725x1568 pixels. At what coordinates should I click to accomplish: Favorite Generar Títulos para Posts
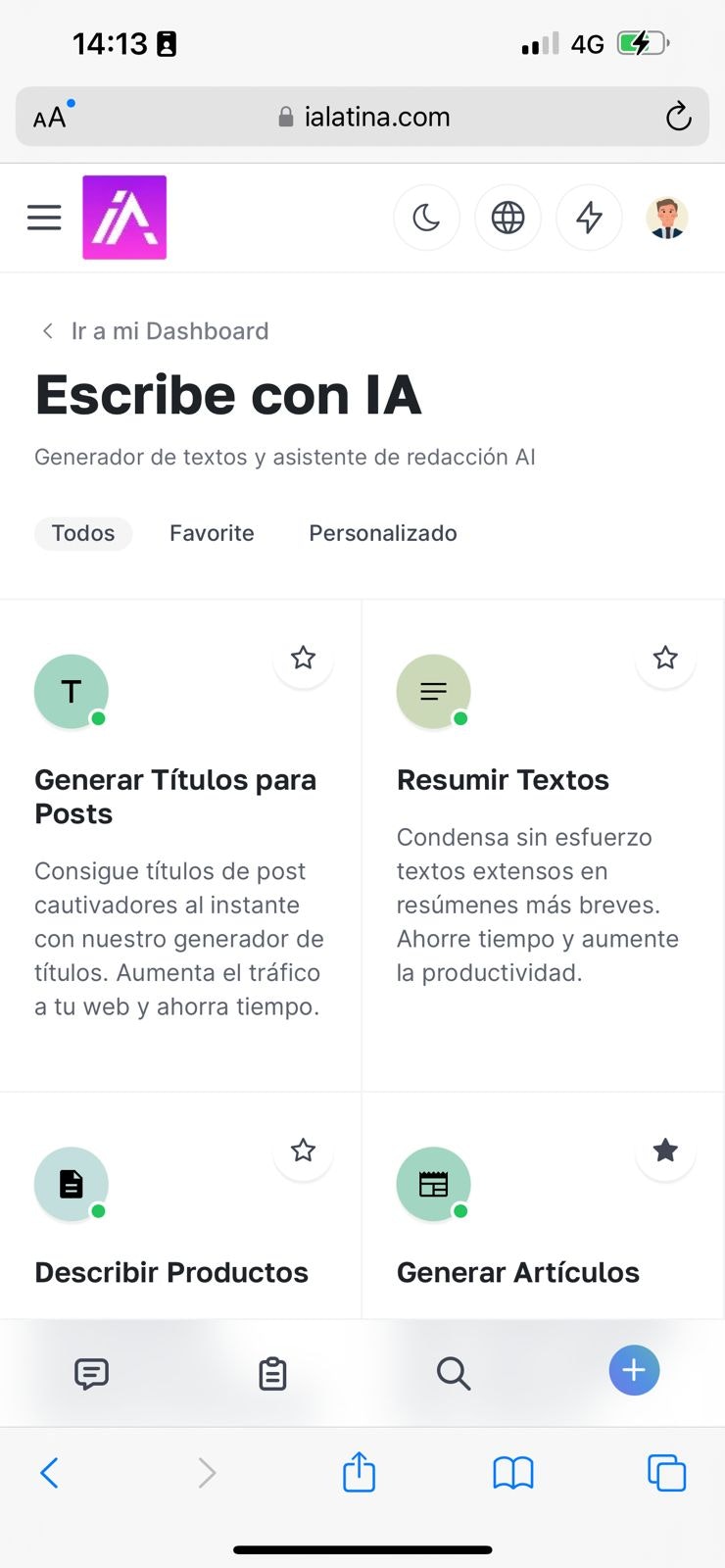(304, 658)
